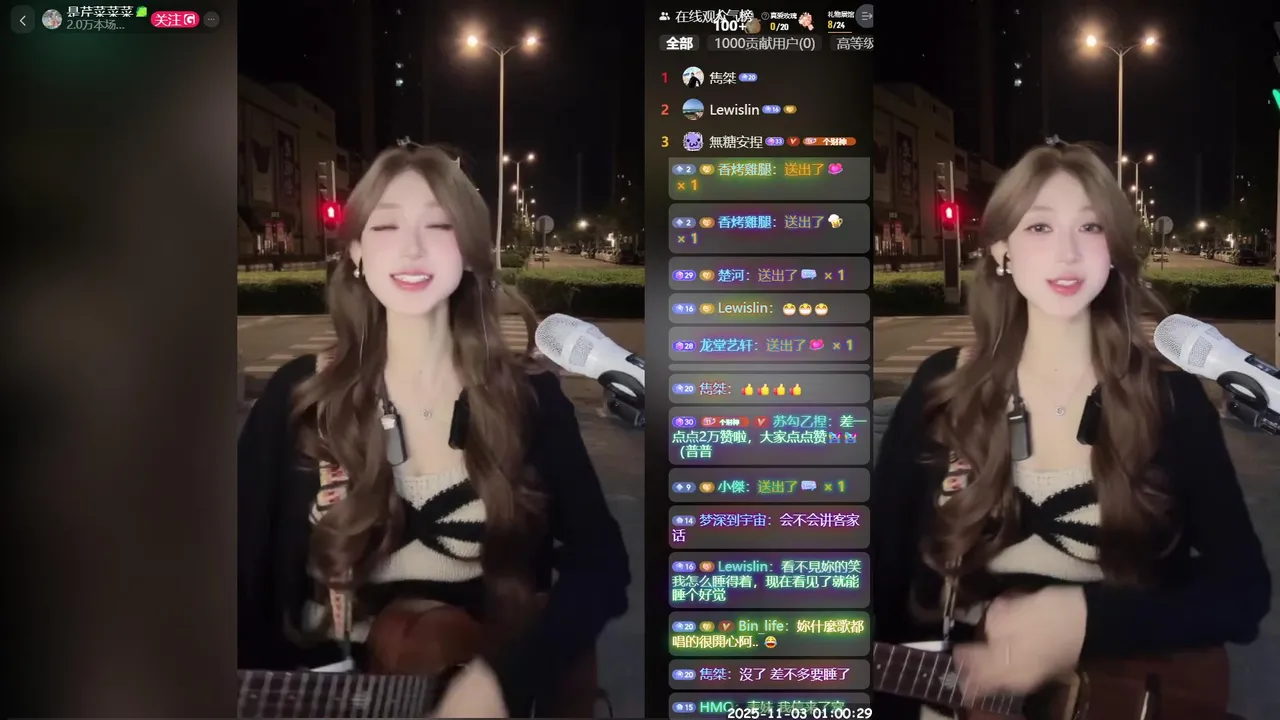Open the collapse icon at the panel's corner
This screenshot has height=720, width=1280.
pos(865,16)
